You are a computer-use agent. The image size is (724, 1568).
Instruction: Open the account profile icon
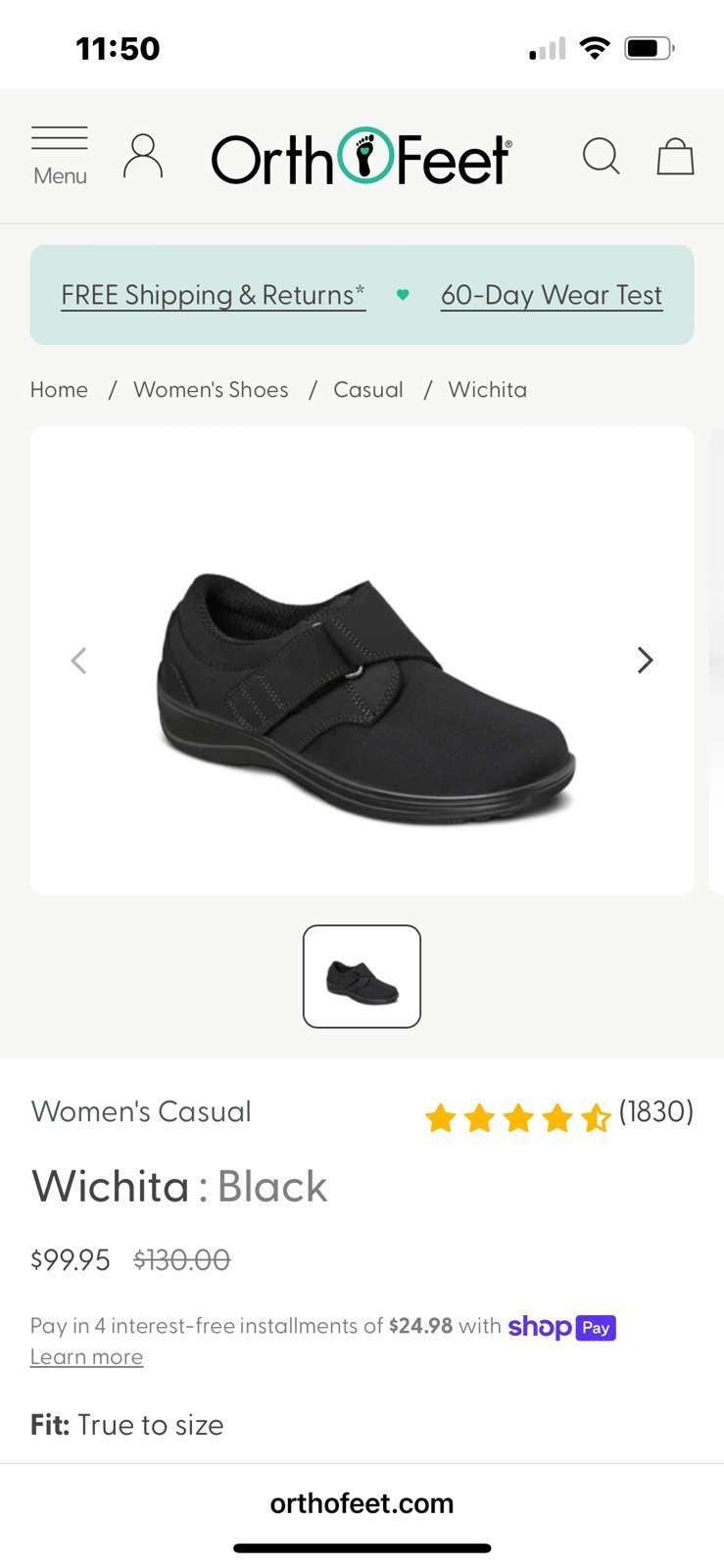click(x=143, y=157)
